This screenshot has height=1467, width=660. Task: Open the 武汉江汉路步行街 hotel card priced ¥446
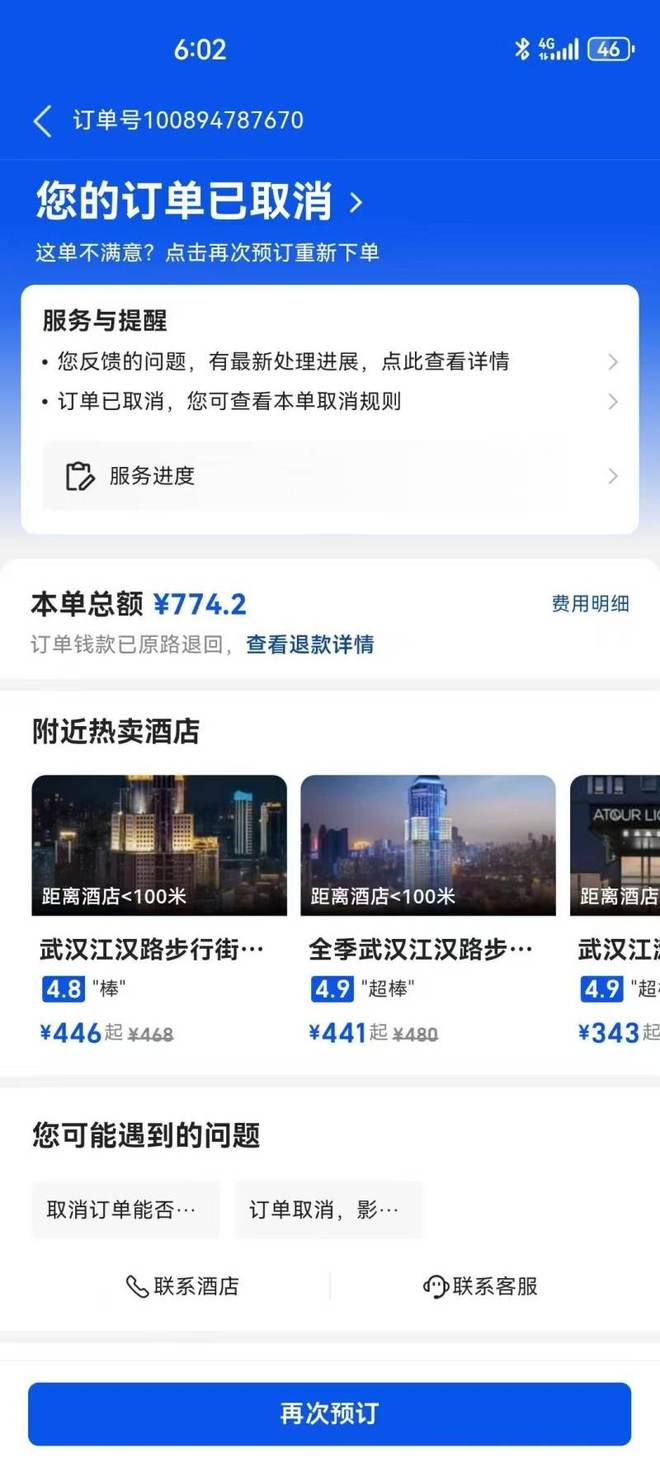coord(159,911)
